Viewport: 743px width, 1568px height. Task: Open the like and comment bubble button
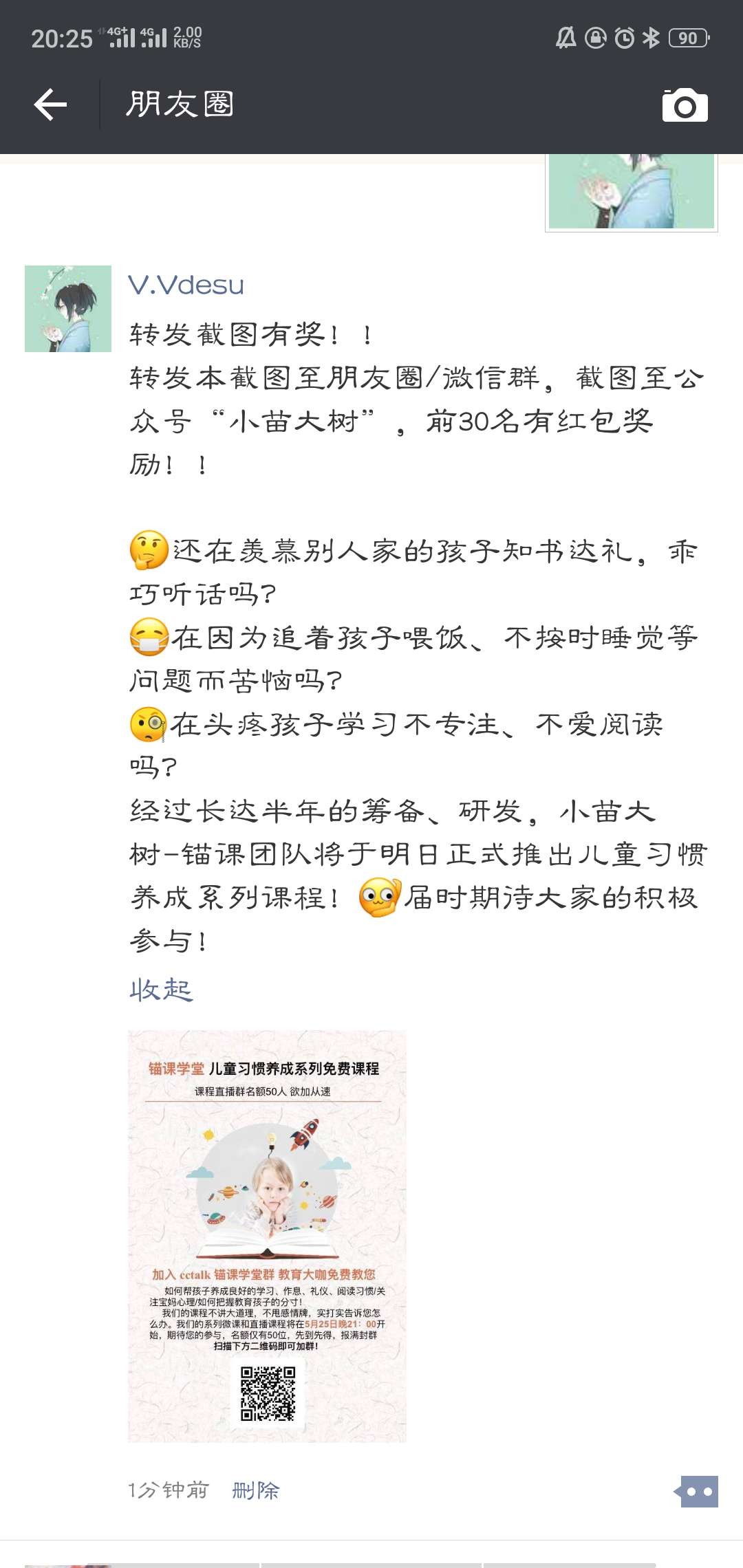pos(698,1492)
